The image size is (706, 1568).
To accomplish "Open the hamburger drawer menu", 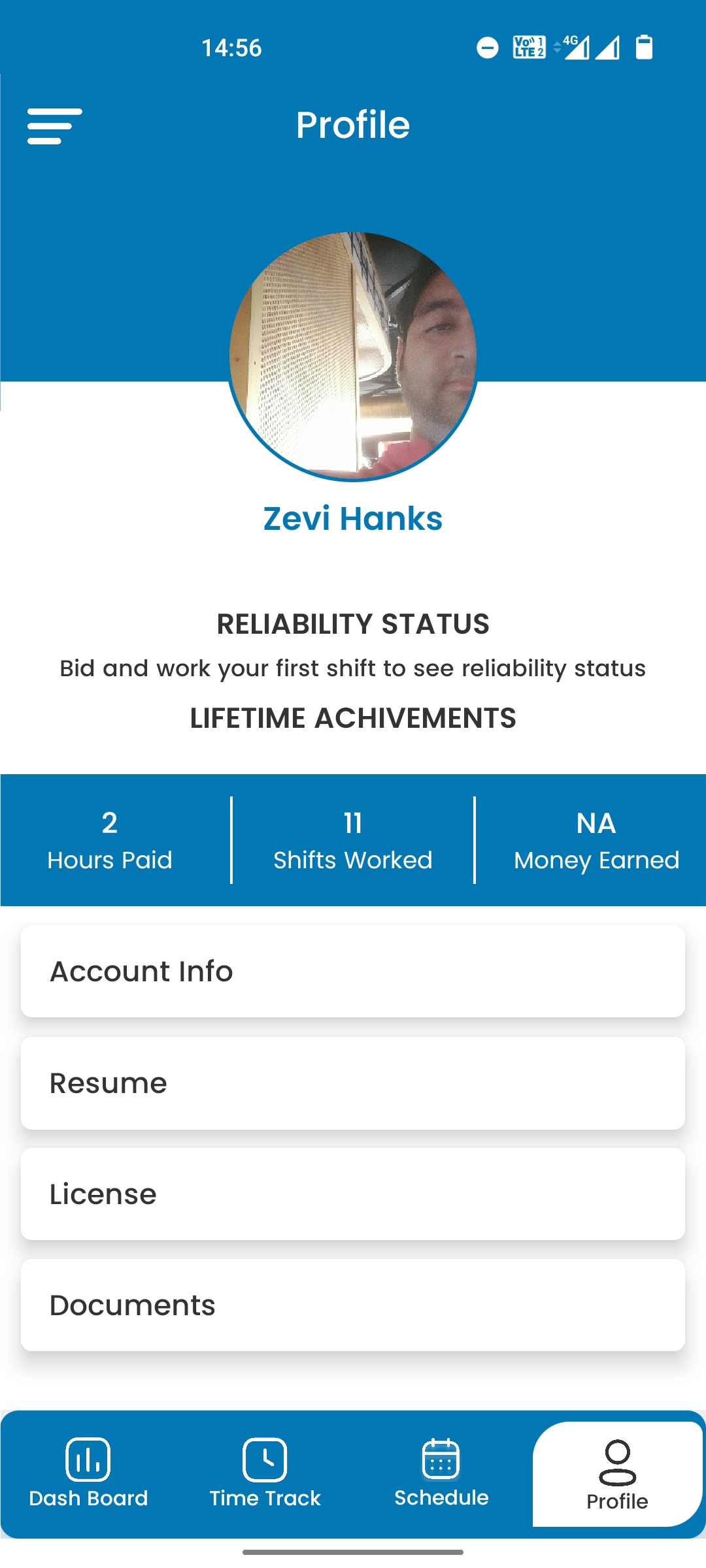I will tap(54, 126).
